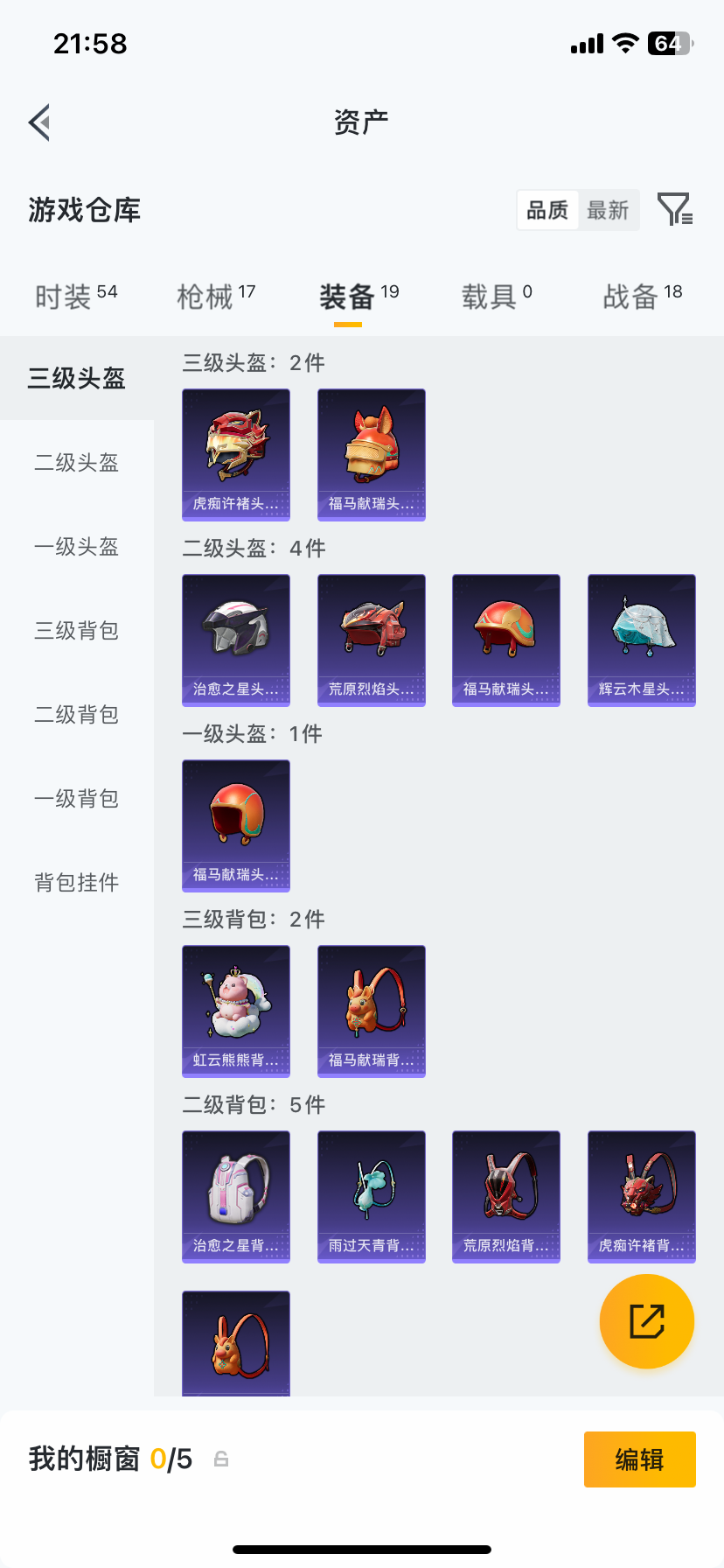Viewport: 724px width, 1568px height.
Task: Tap the lock icon beside 我的橱窗
Action: pyautogui.click(x=219, y=1459)
